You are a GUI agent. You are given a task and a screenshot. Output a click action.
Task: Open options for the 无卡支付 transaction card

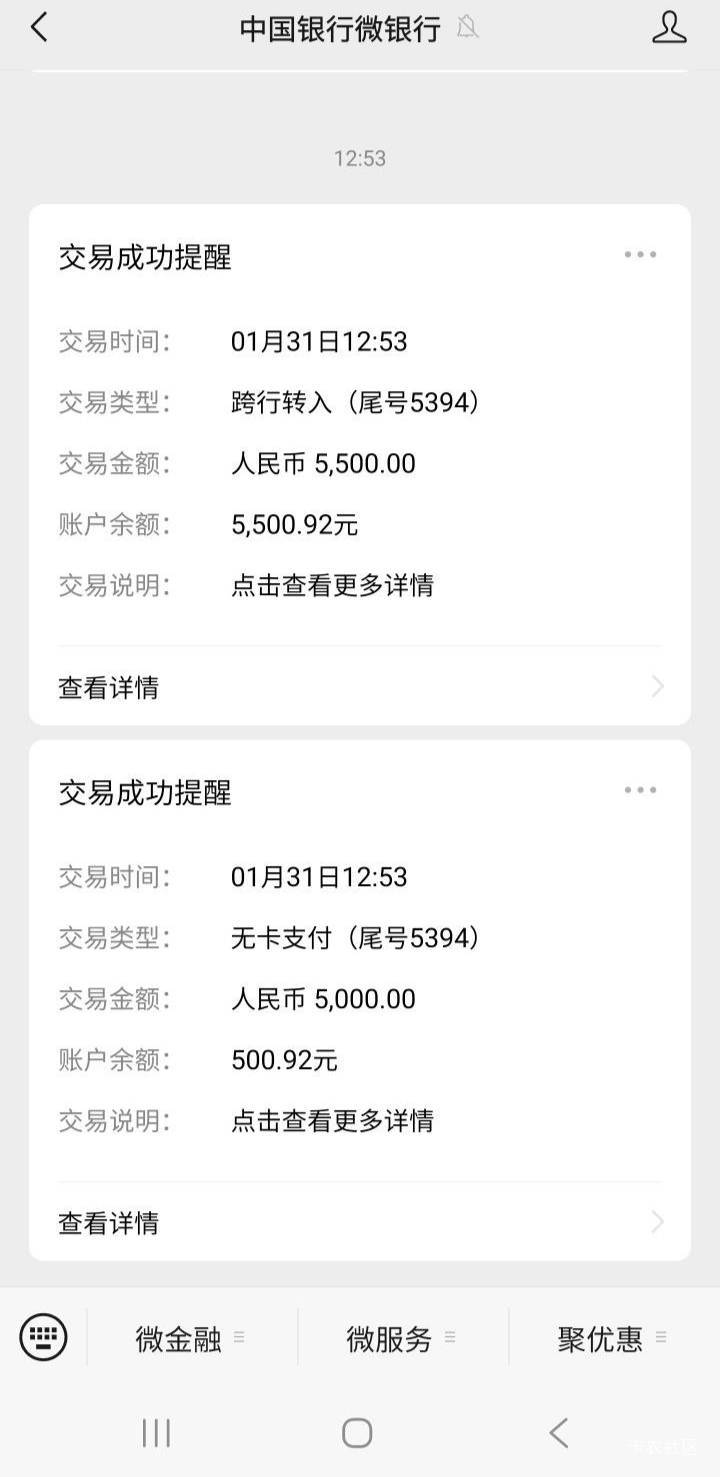tap(640, 790)
